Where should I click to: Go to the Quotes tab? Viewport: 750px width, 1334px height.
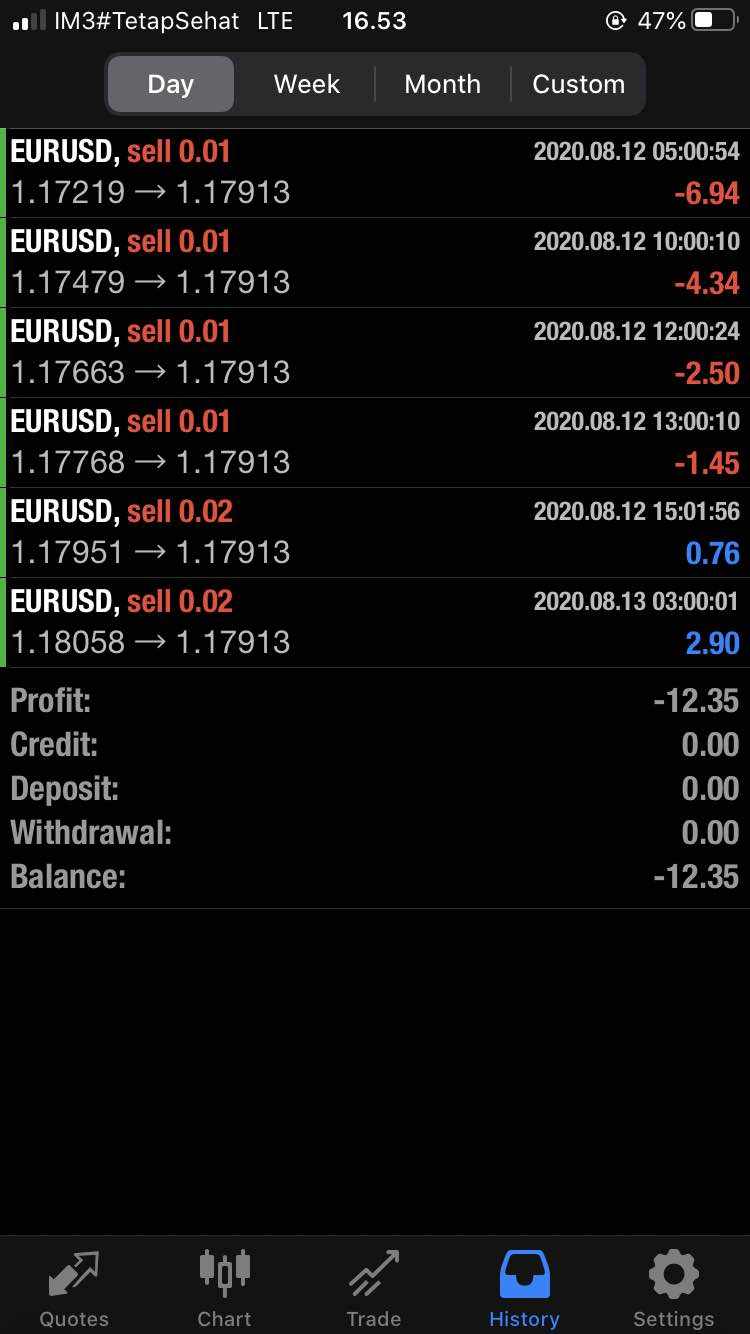74,1288
